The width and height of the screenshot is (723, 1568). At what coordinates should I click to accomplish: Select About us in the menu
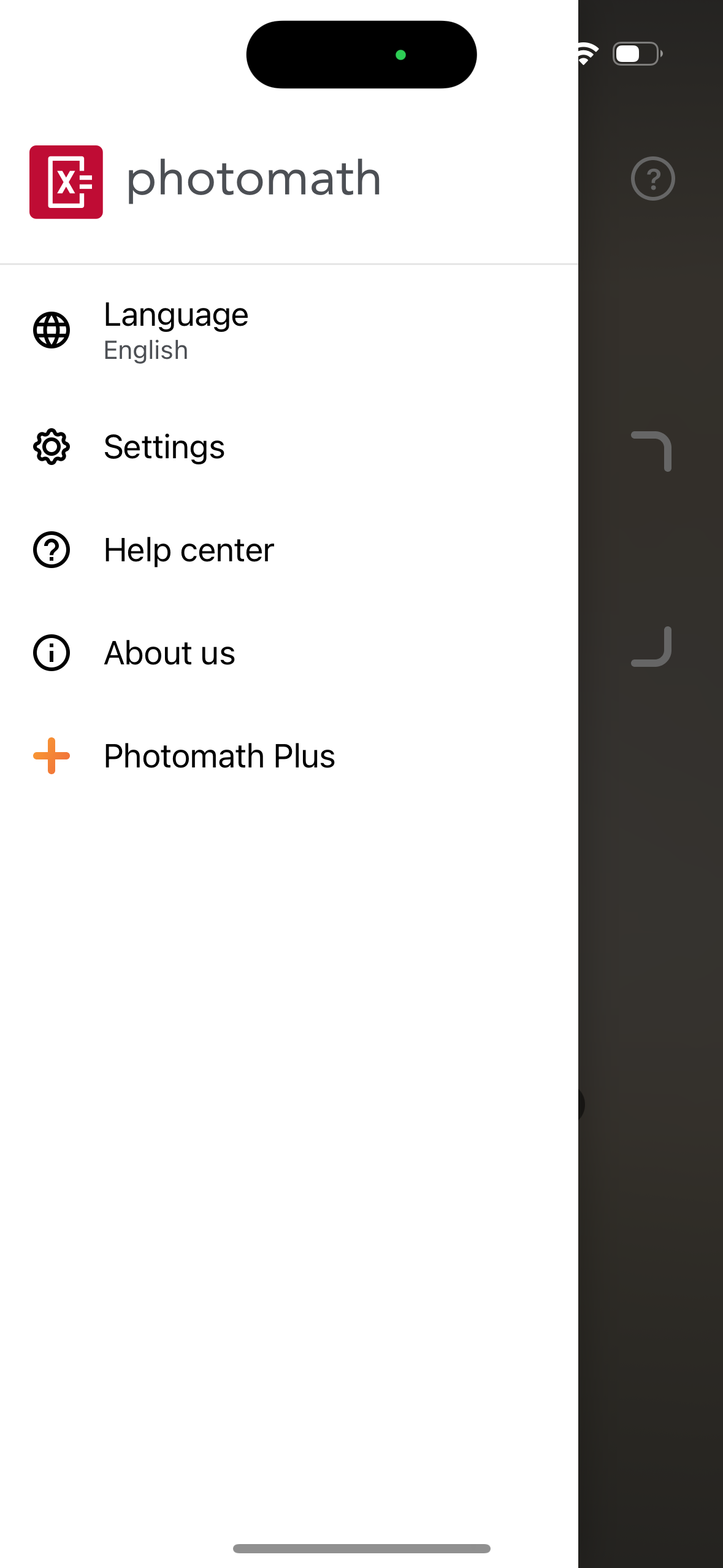[x=169, y=653]
